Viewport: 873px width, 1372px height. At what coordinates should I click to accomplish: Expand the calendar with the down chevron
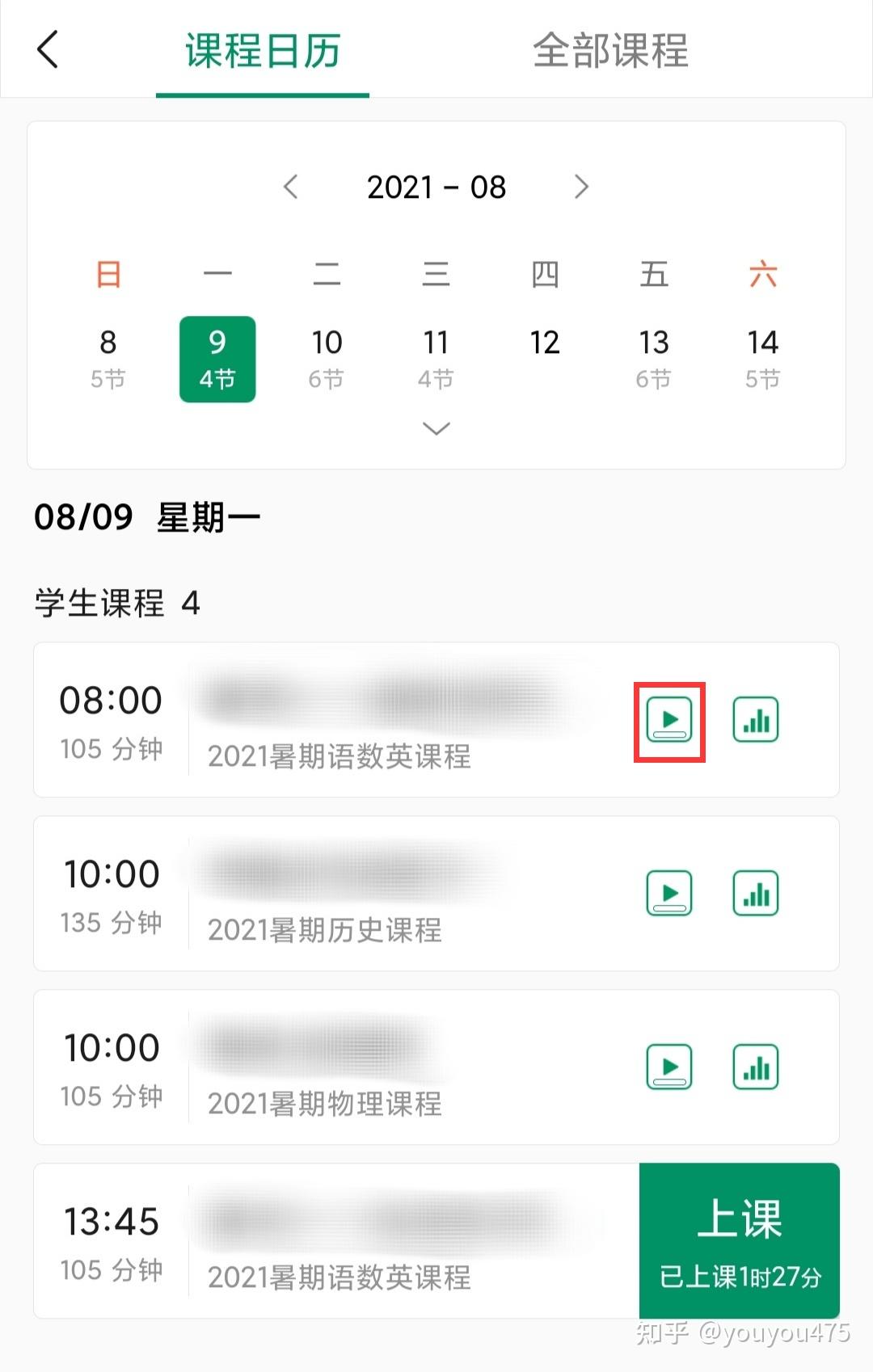(x=436, y=428)
